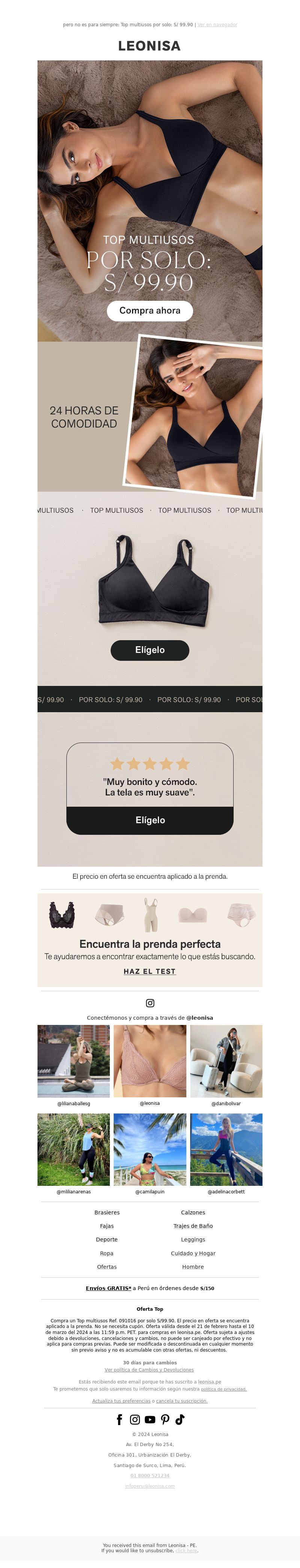The width and height of the screenshot is (300, 1568).
Task: Tap click here to unsubscribe
Action: point(186,1550)
